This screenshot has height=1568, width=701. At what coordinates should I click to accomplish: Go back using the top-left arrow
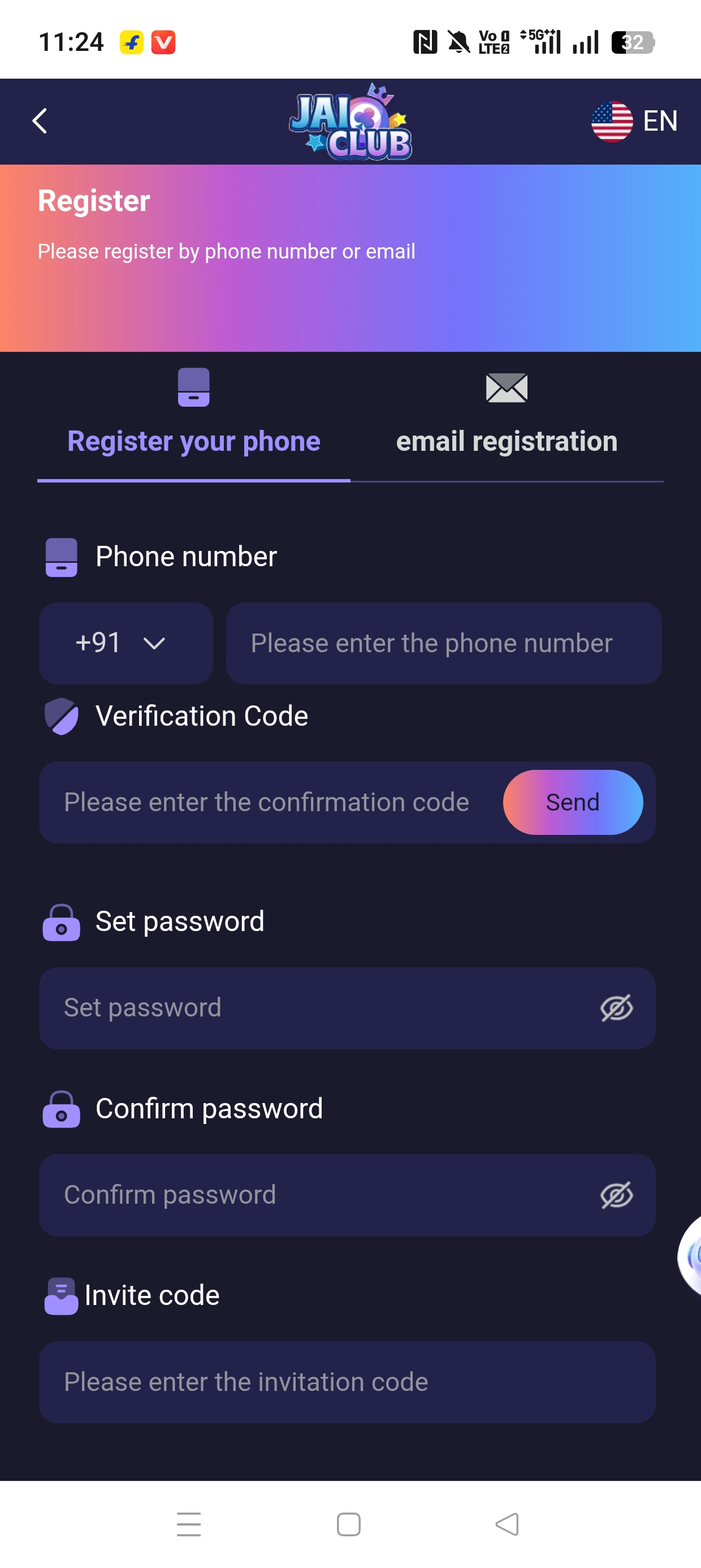[x=40, y=121]
